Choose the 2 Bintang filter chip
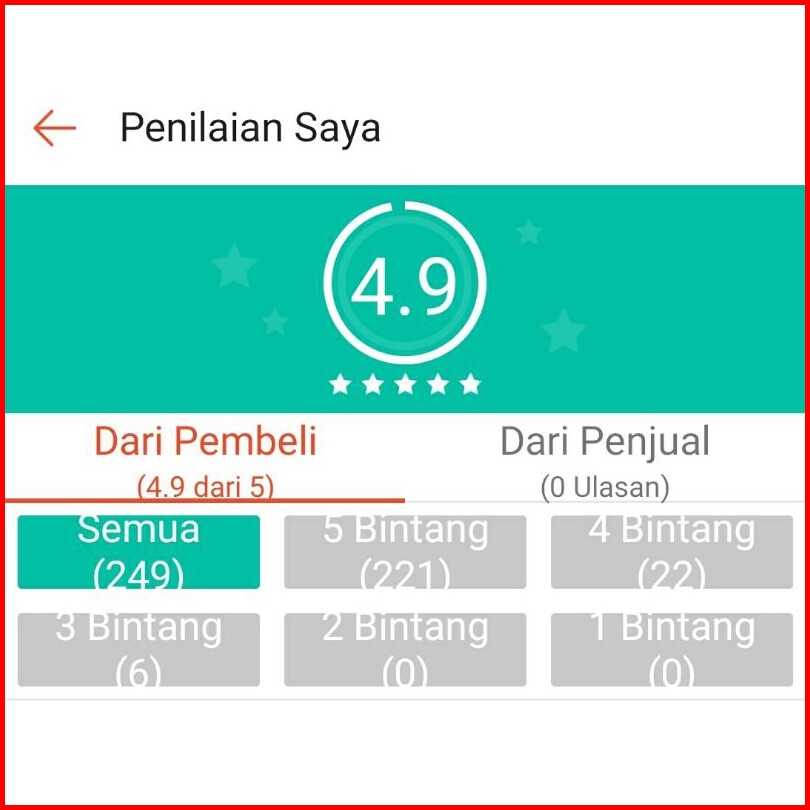 405,649
